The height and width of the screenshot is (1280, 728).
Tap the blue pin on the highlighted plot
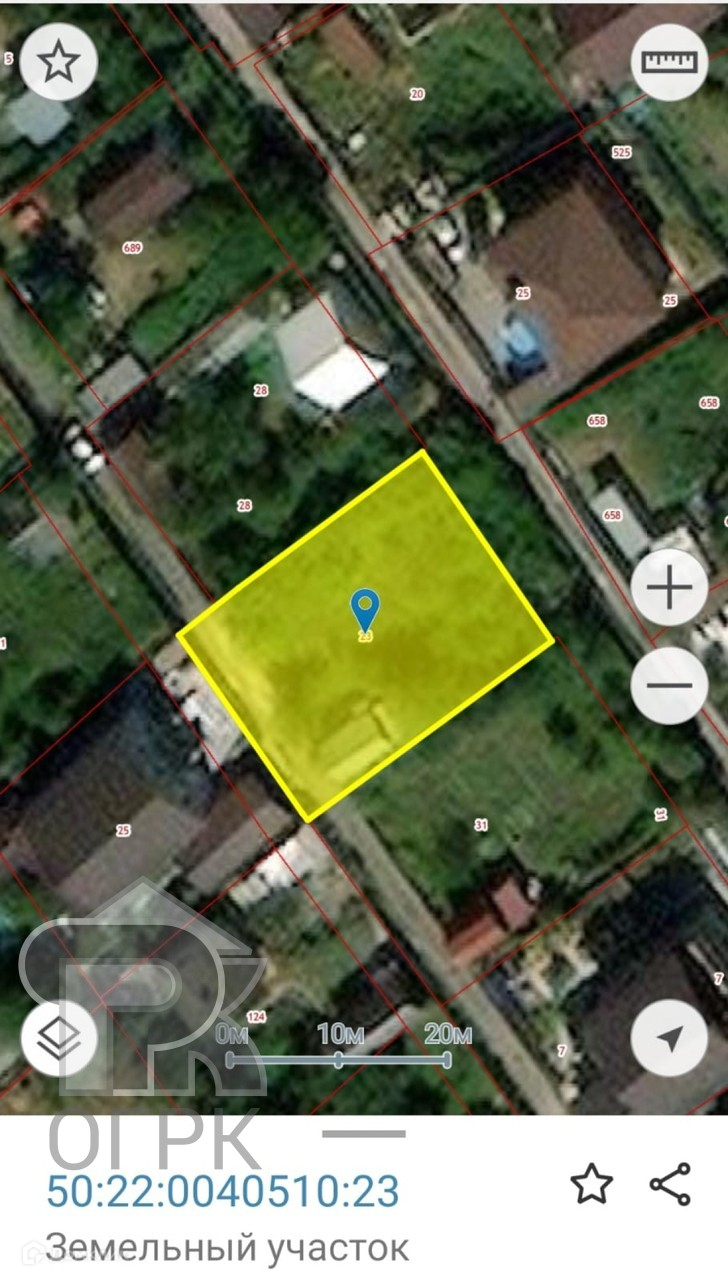(x=365, y=606)
